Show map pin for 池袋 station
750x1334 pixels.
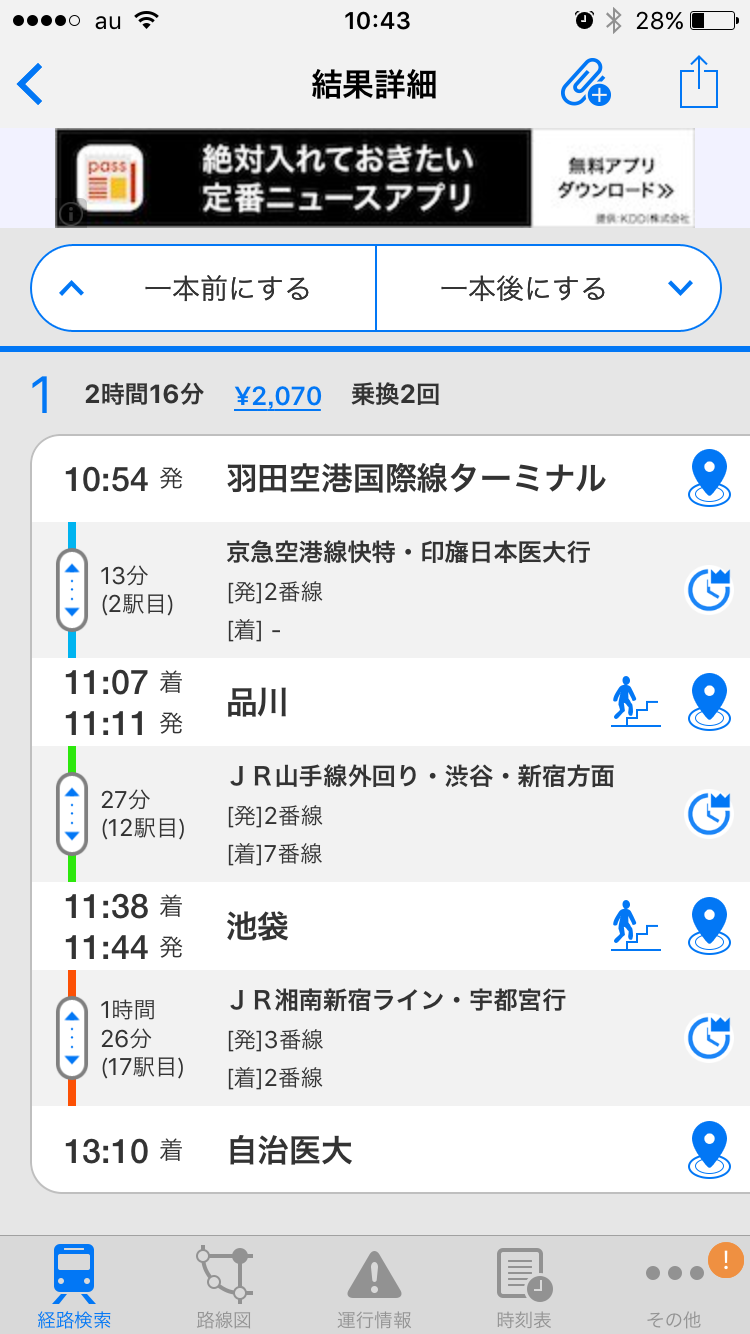point(709,926)
